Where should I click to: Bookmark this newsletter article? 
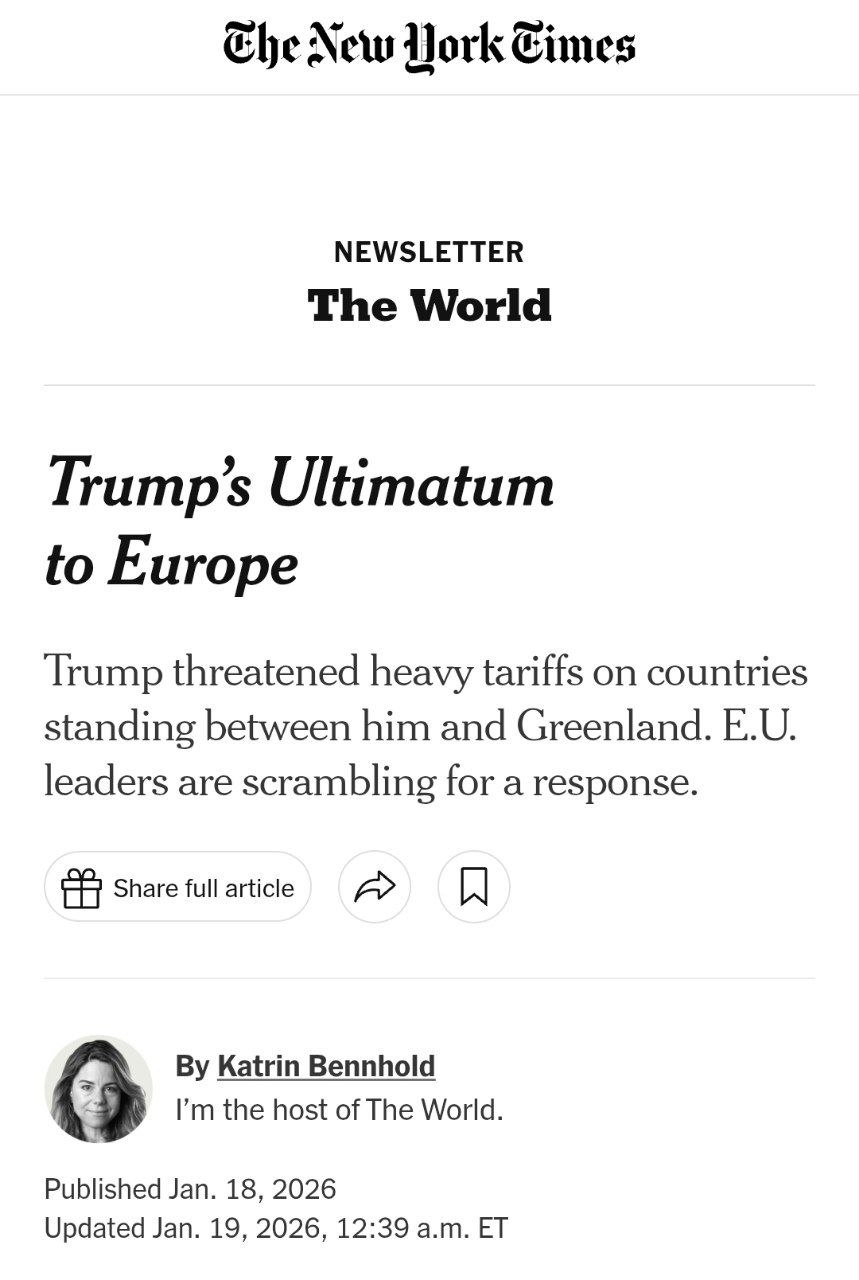coord(474,887)
